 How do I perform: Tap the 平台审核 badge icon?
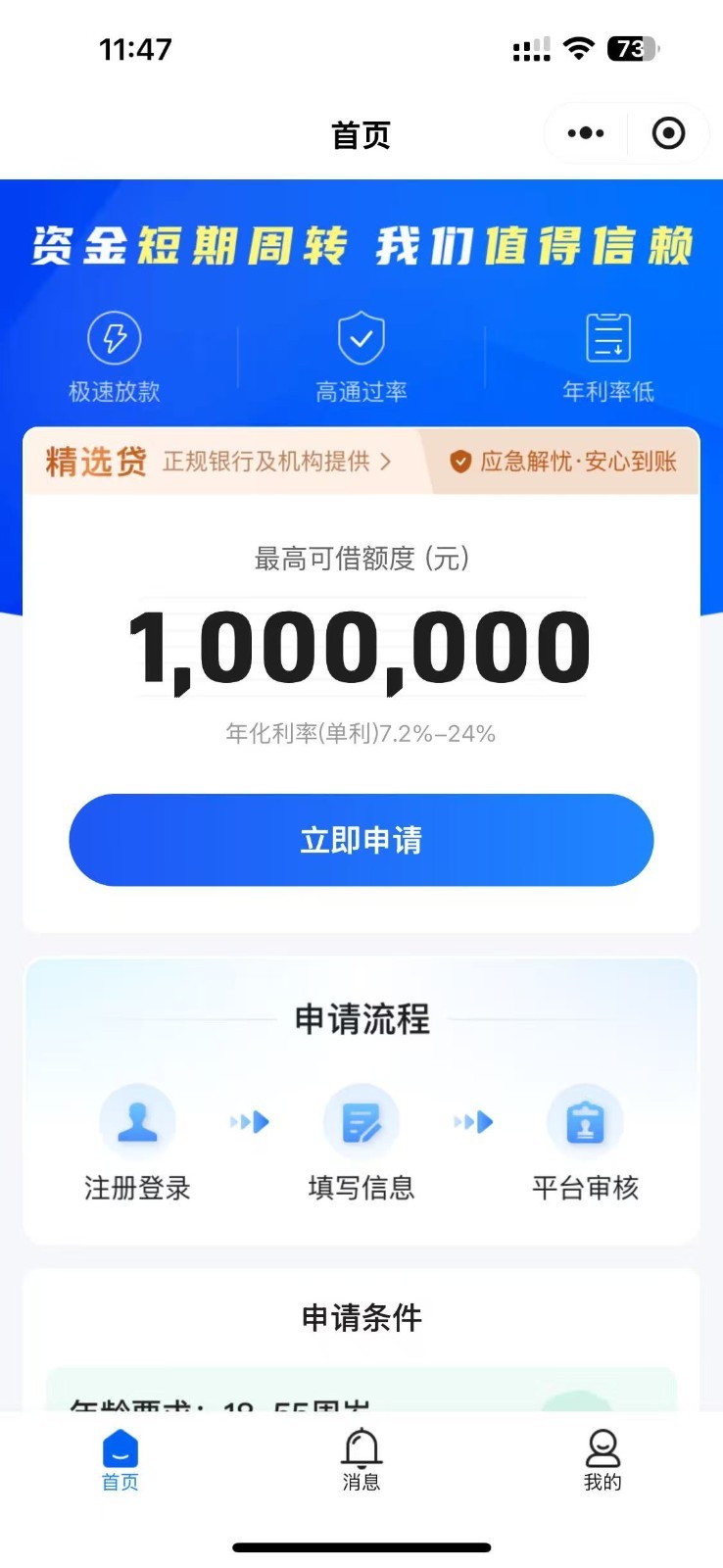585,1121
